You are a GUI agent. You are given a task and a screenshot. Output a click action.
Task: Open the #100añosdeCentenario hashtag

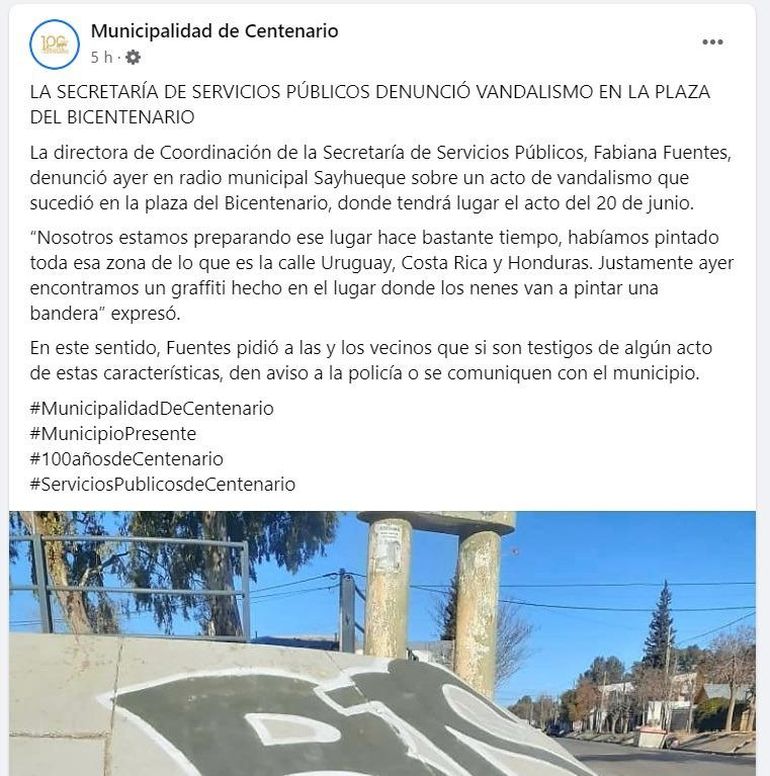tap(127, 459)
